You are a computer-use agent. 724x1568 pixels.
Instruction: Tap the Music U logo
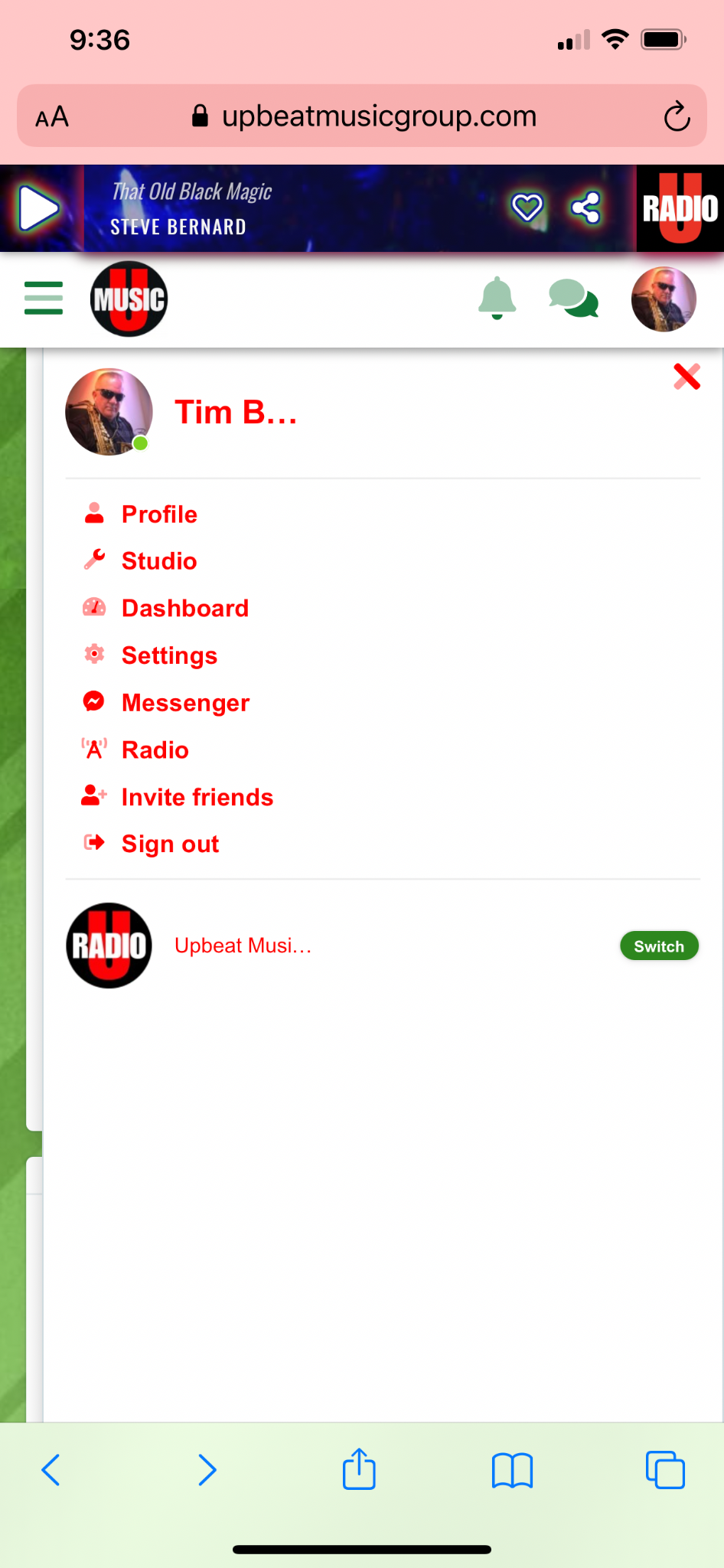click(129, 299)
